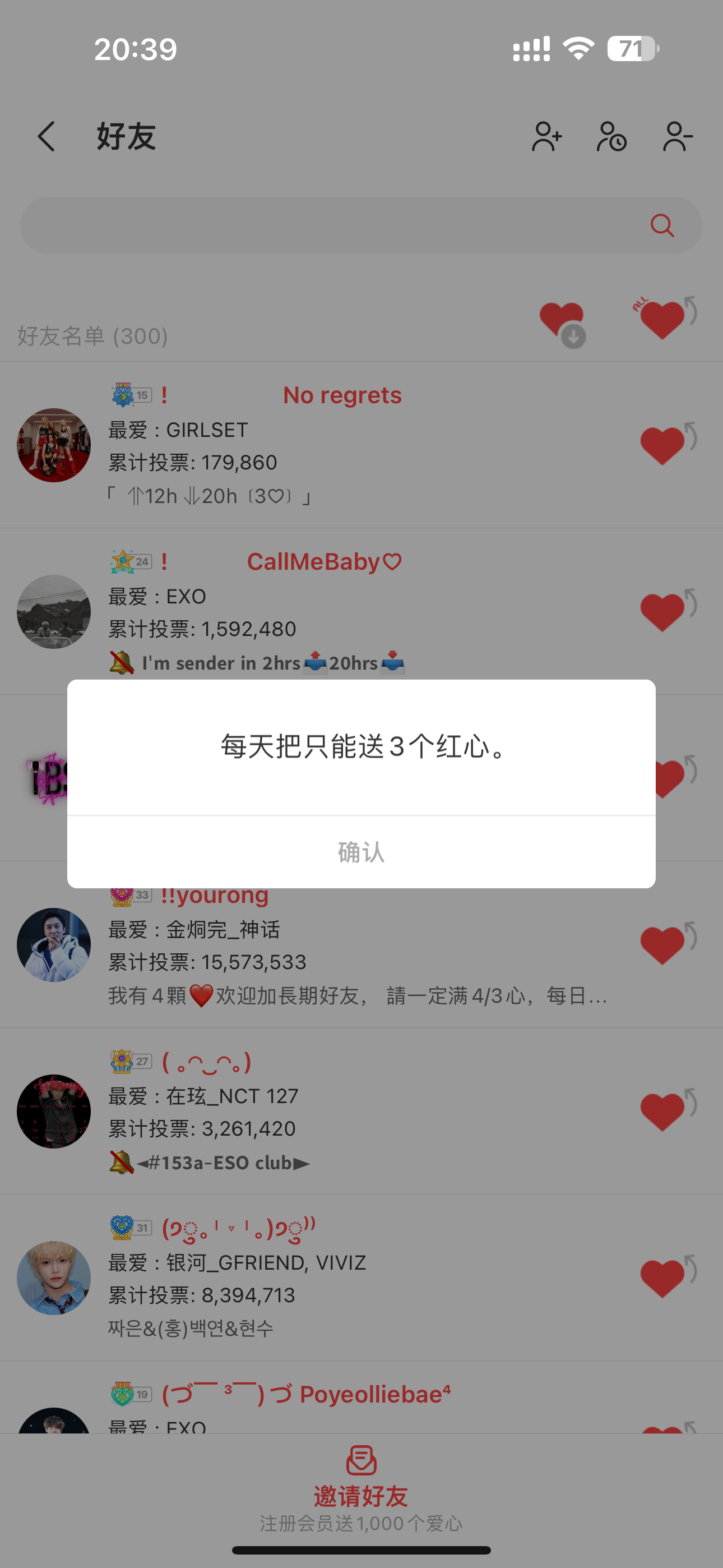Open the remove friend icon
This screenshot has width=723, height=1568.
[678, 136]
